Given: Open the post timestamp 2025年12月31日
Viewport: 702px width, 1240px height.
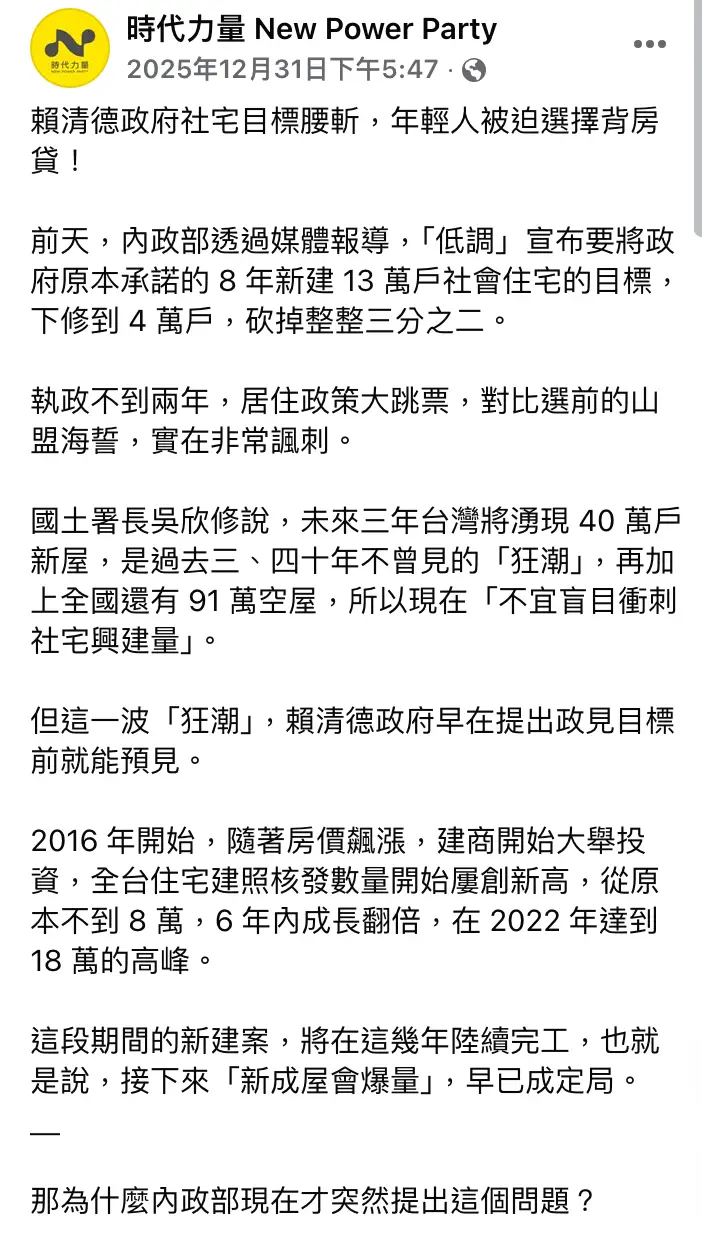Looking at the screenshot, I should click(x=283, y=69).
